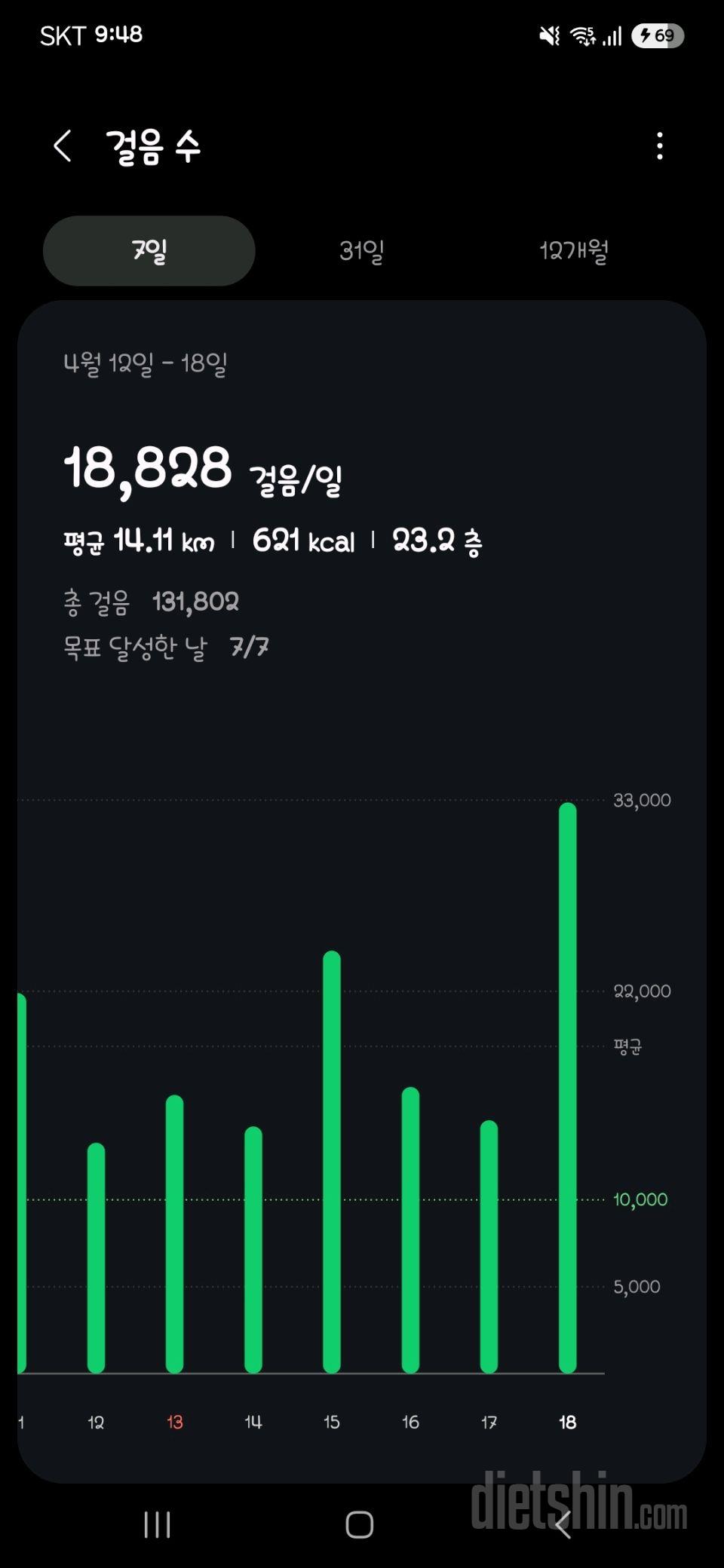Switch to the 31일 tab
The height and width of the screenshot is (1568, 724).
(x=362, y=251)
